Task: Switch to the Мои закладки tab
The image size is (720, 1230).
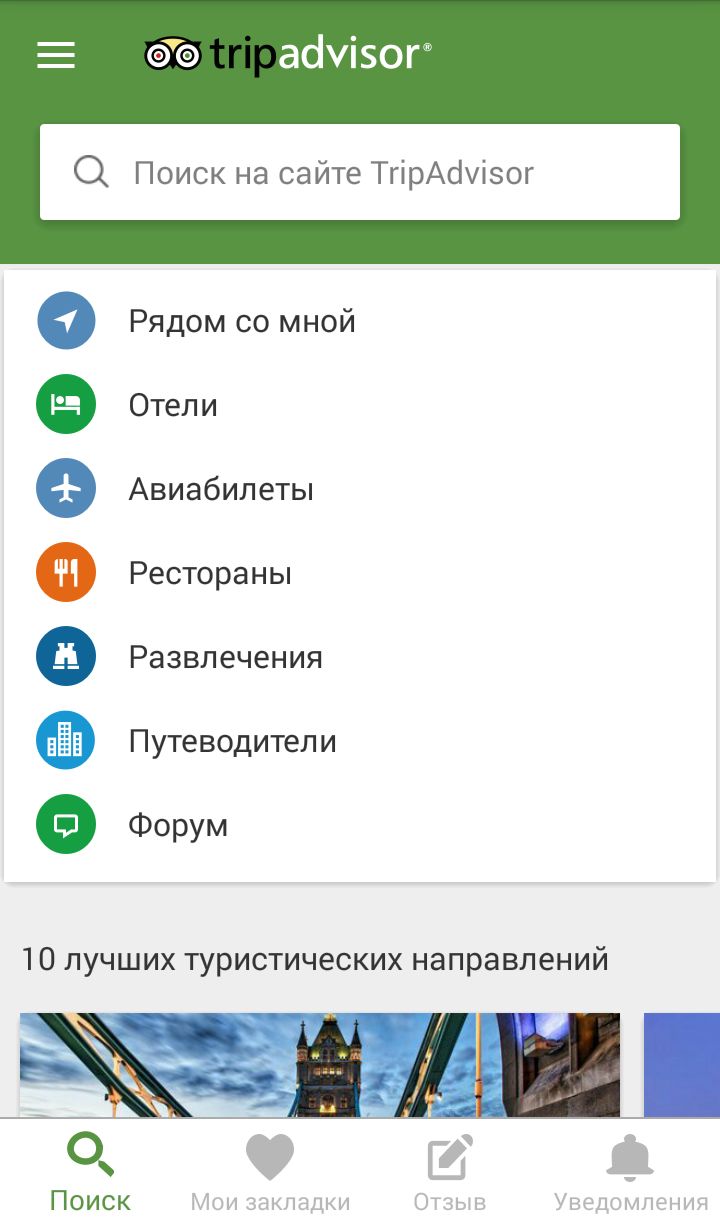Action: pyautogui.click(x=270, y=1174)
